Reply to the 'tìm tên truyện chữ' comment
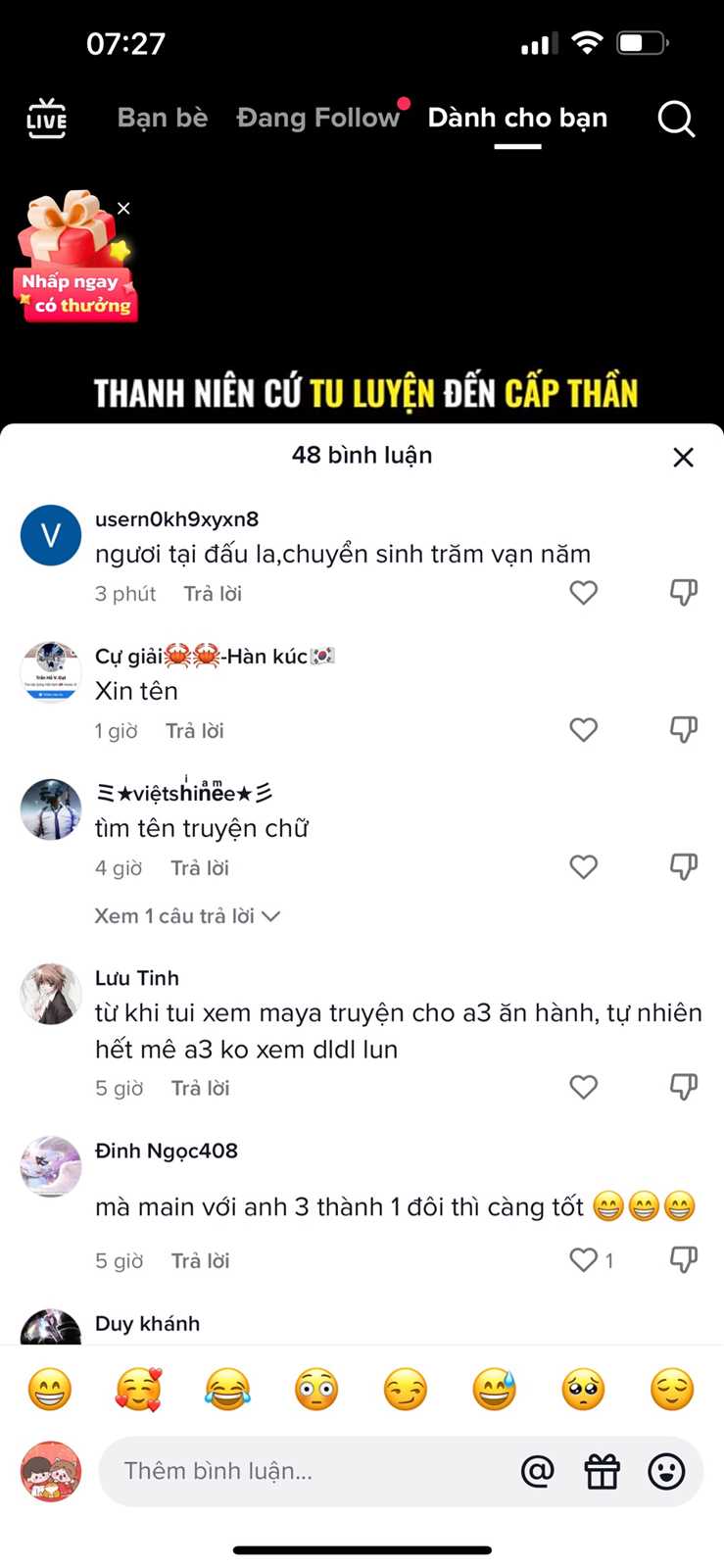Screen dimensions: 724x1568 200,868
